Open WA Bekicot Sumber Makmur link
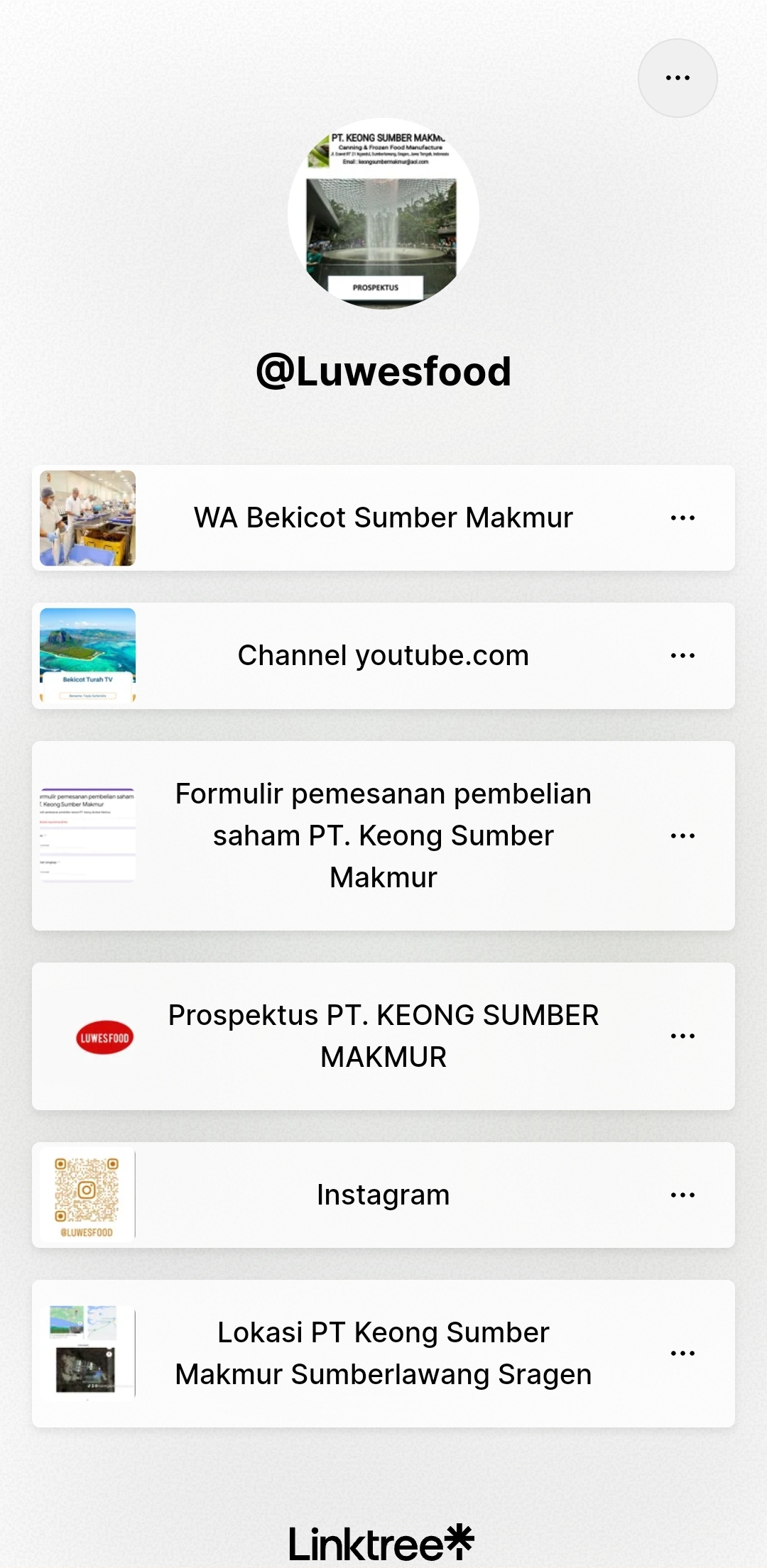Viewport: 767px width, 1568px height. tap(383, 518)
